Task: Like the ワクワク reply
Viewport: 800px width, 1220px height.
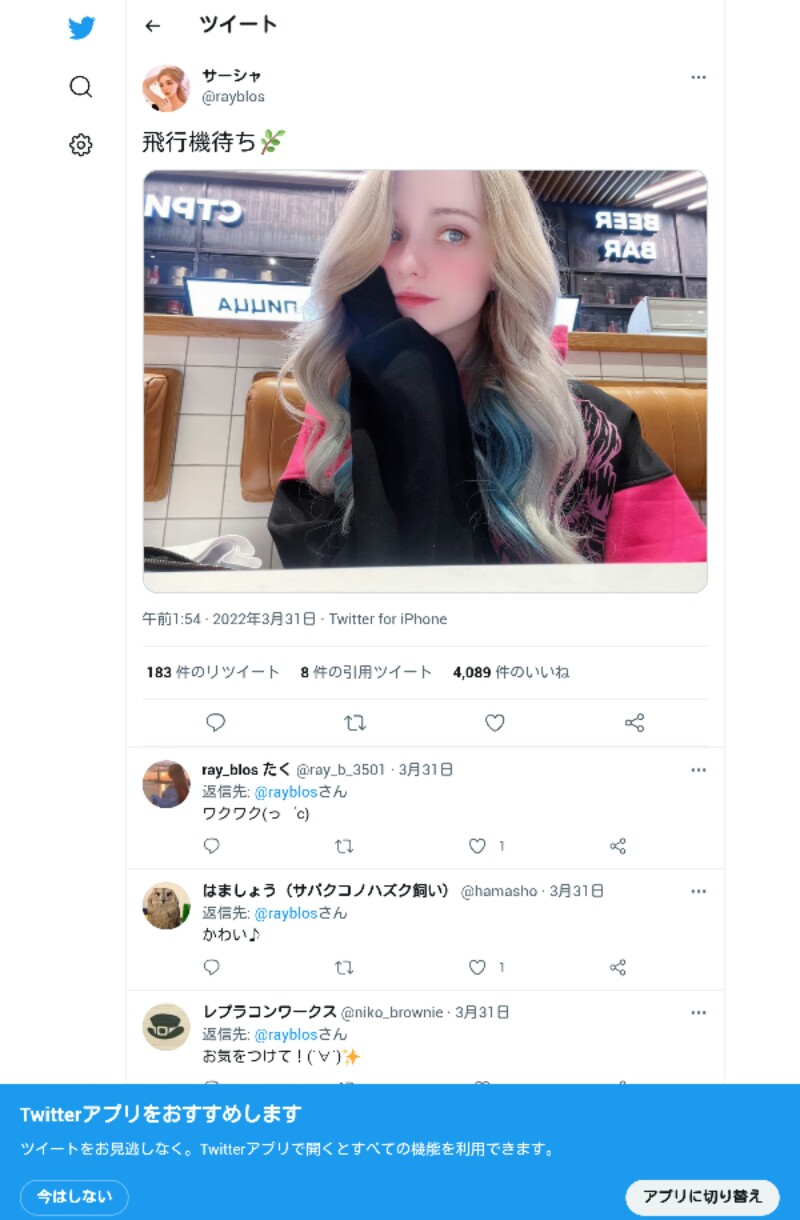Action: click(x=478, y=846)
